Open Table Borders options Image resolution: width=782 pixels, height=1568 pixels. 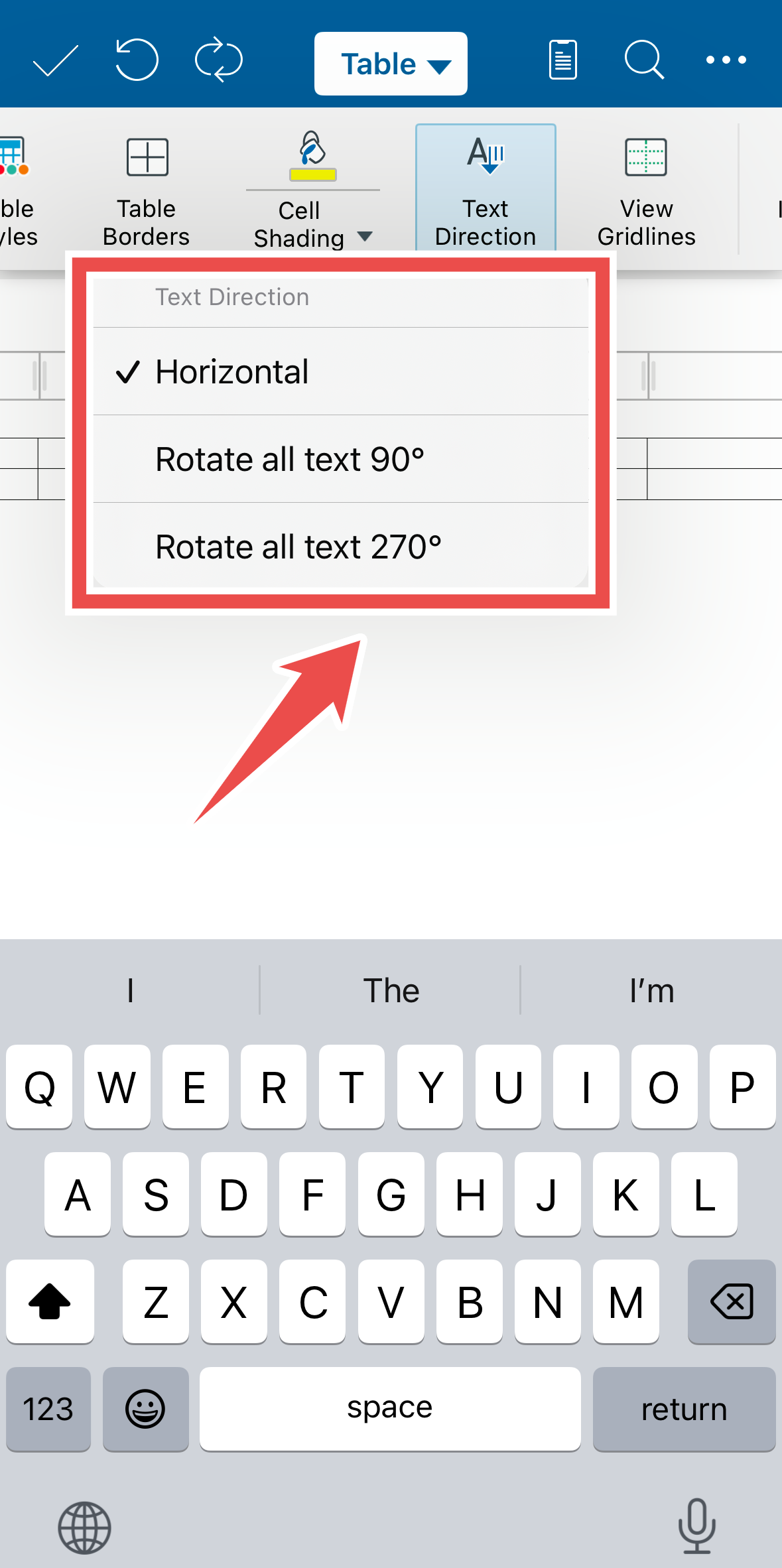point(147,192)
